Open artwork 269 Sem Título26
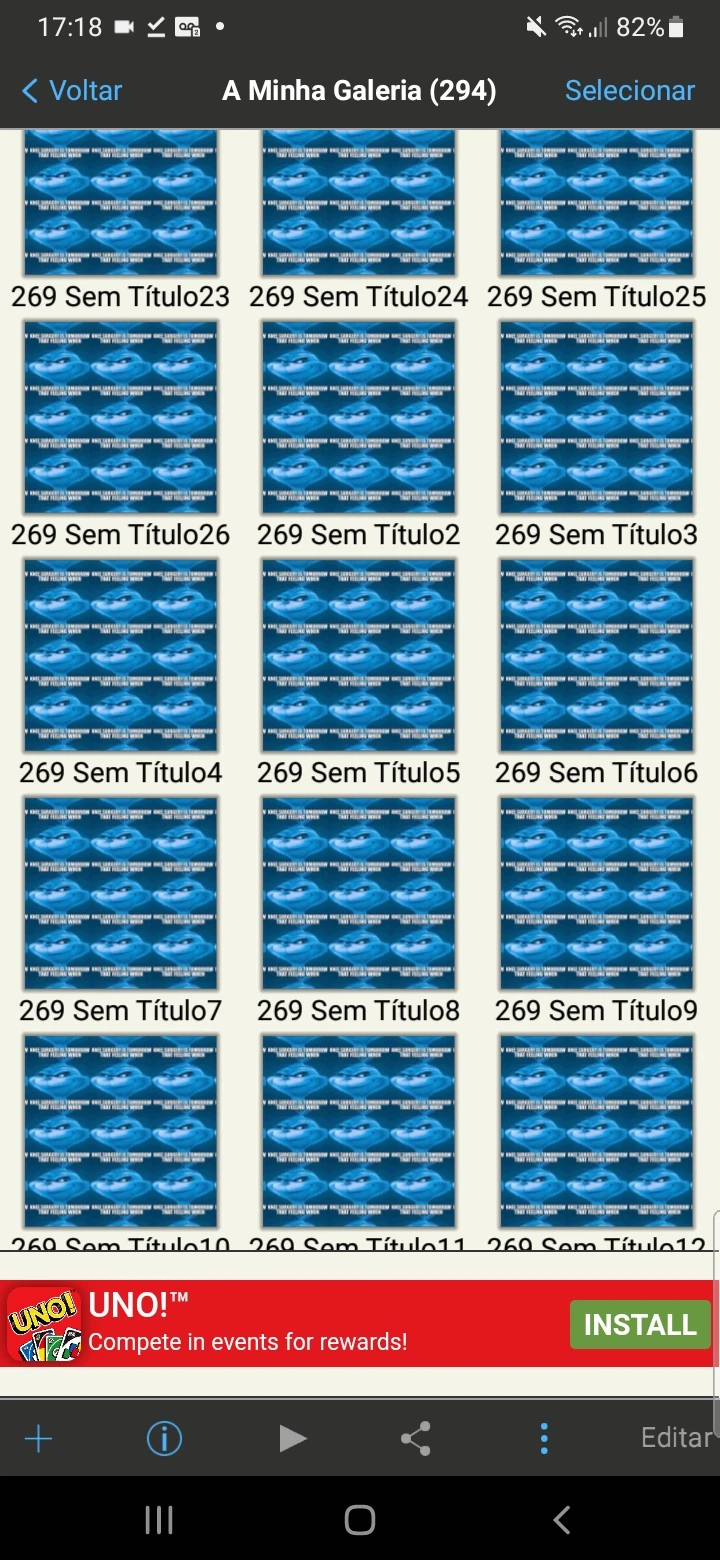Screen dimensions: 720x1560 (x=120, y=416)
